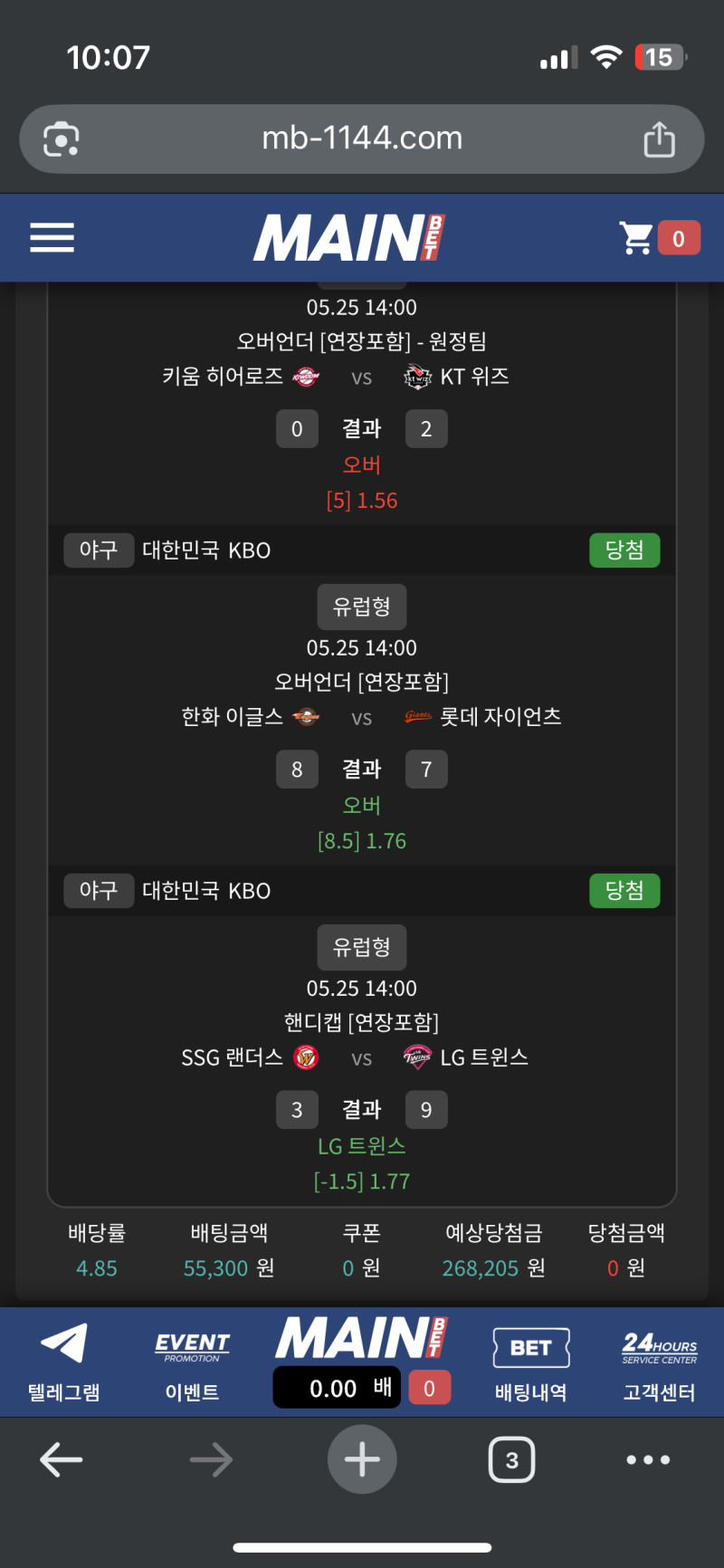This screenshot has width=724, height=1568.
Task: Share this page from the address bar
Action: 659,139
